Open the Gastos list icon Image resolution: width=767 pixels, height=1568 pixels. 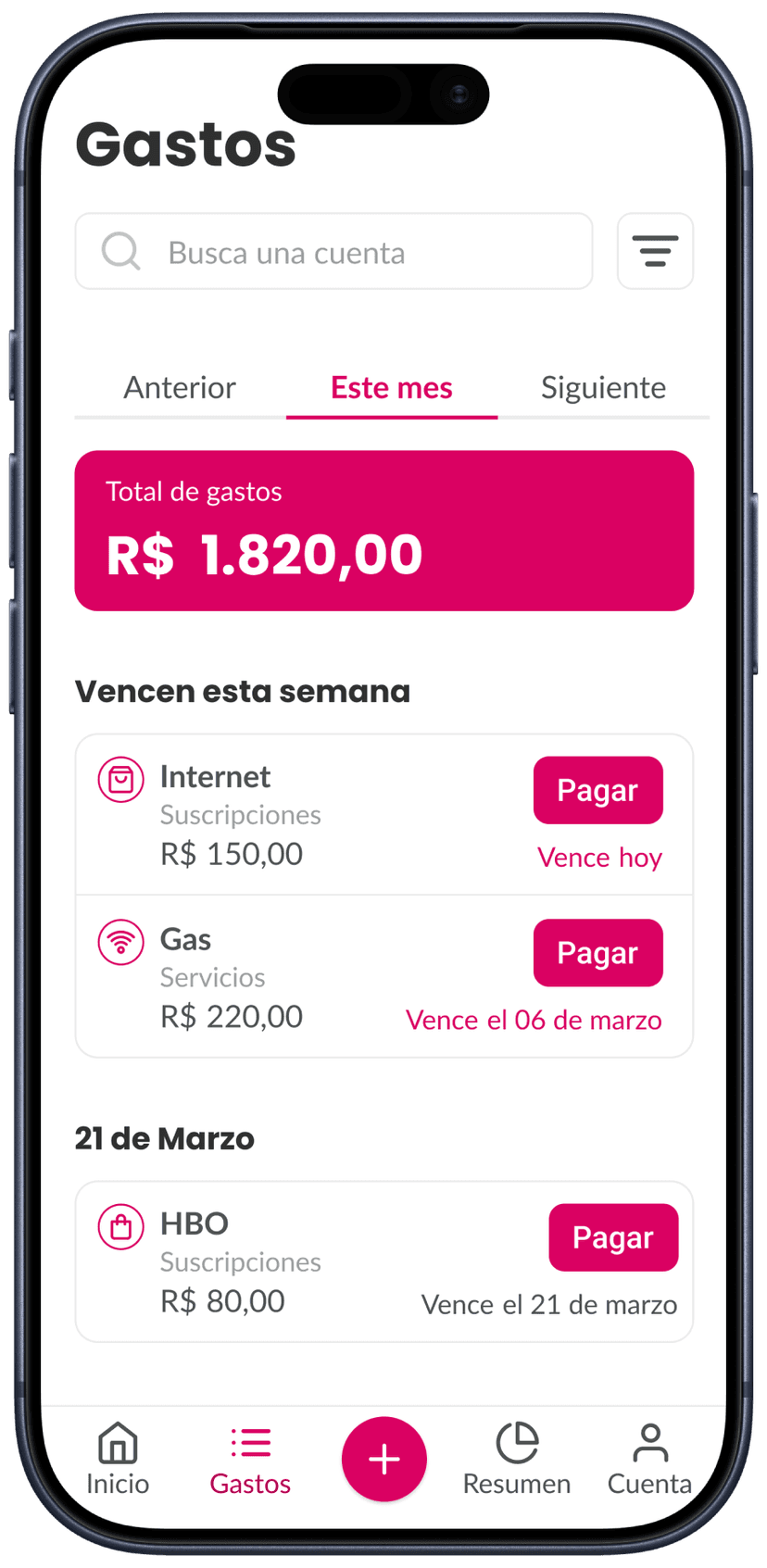tap(250, 1443)
